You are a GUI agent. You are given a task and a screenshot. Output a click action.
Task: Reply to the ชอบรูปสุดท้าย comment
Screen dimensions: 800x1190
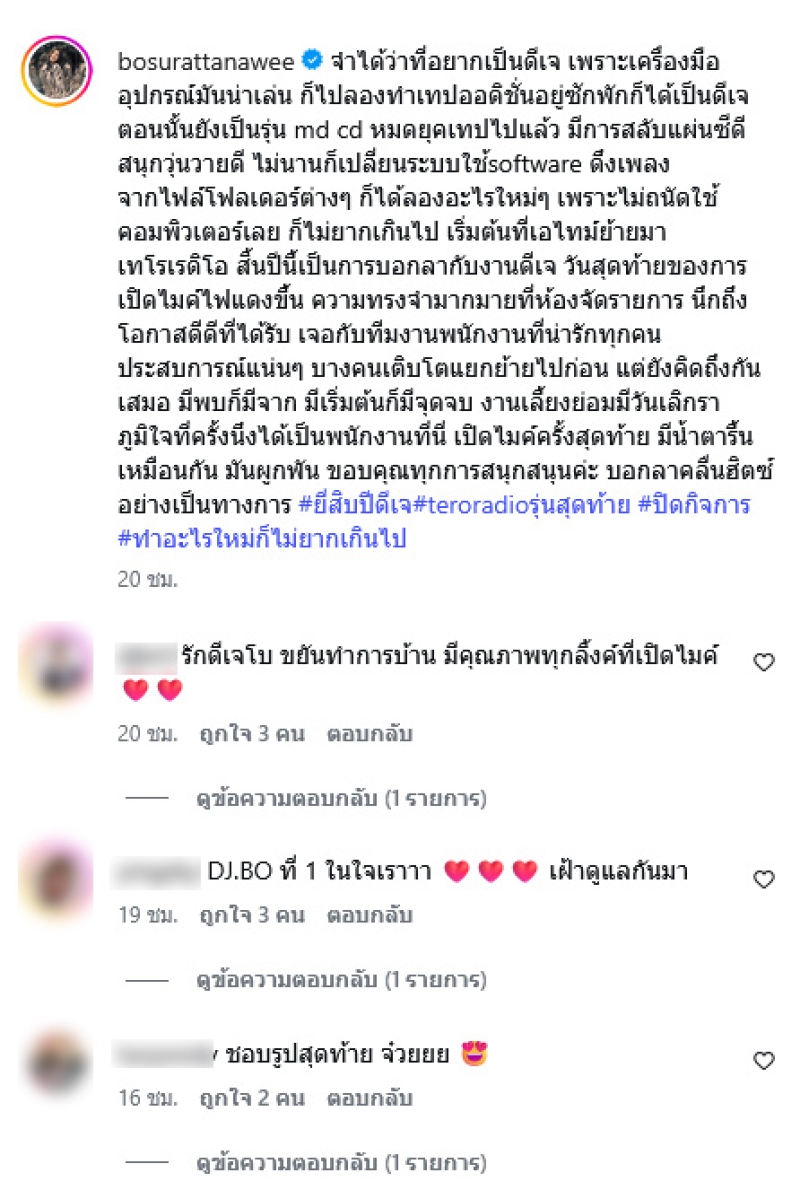(x=369, y=1097)
